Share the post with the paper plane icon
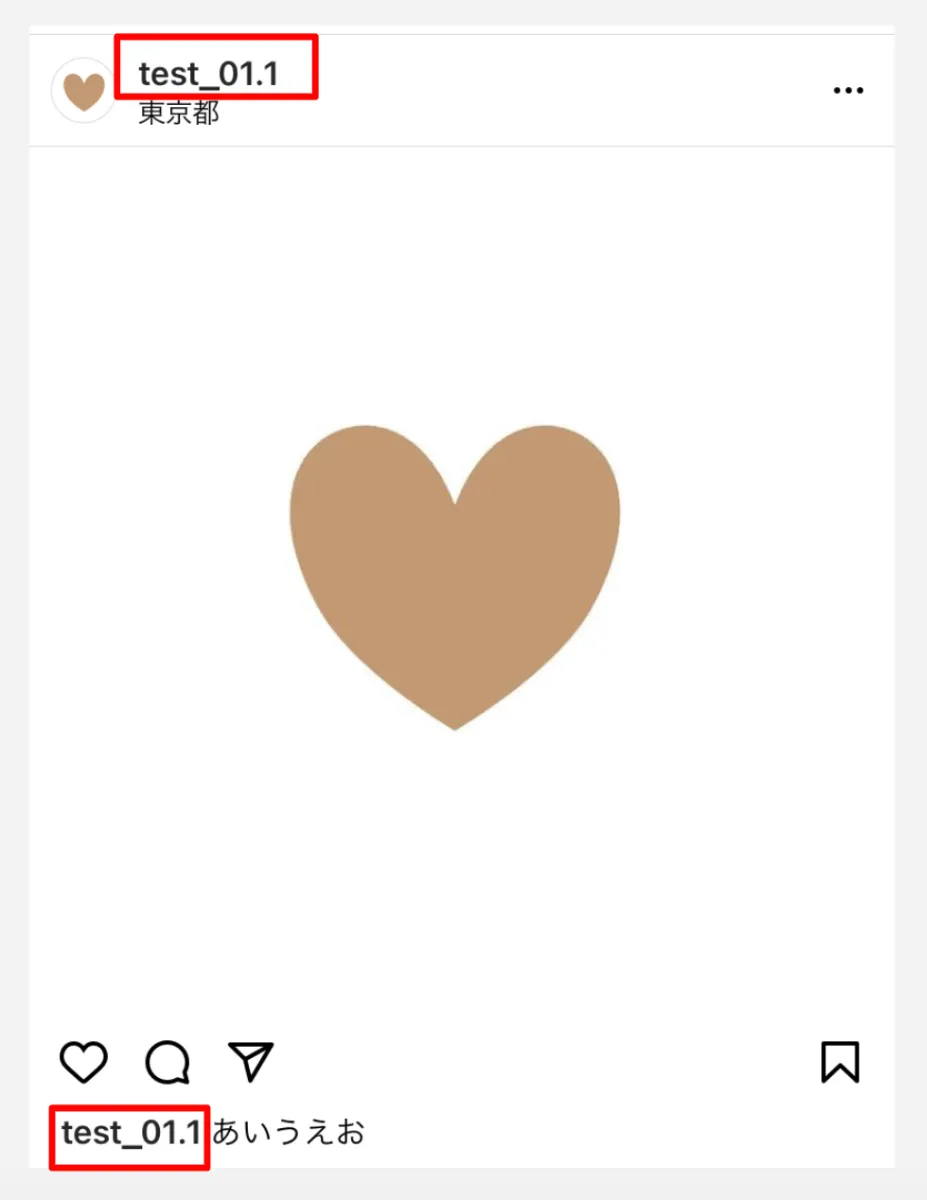Image resolution: width=927 pixels, height=1200 pixels. [x=250, y=1062]
